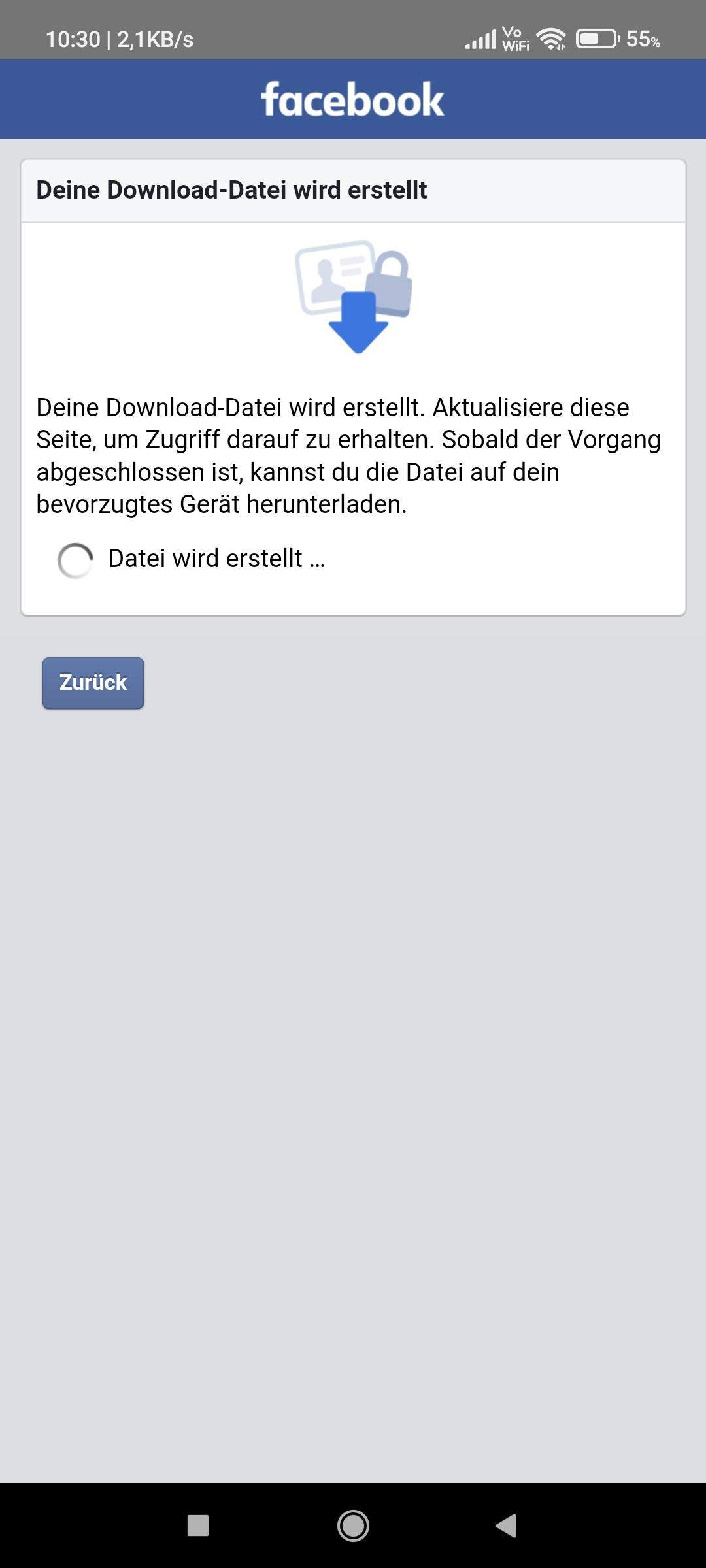Viewport: 706px width, 1568px height.
Task: Open the recent apps overview
Action: point(198,1526)
